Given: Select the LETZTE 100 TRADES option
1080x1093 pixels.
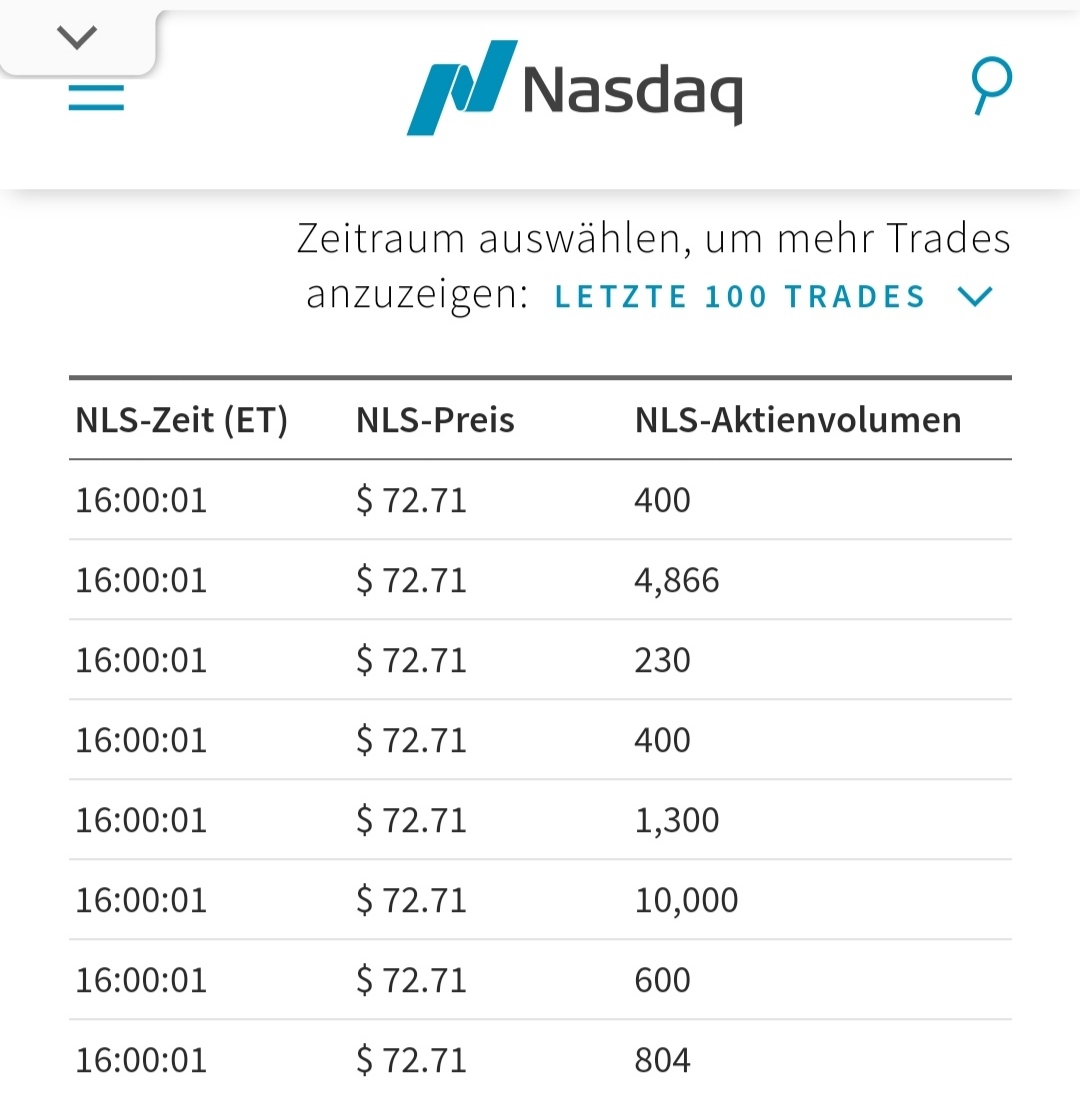Looking at the screenshot, I should tap(740, 296).
